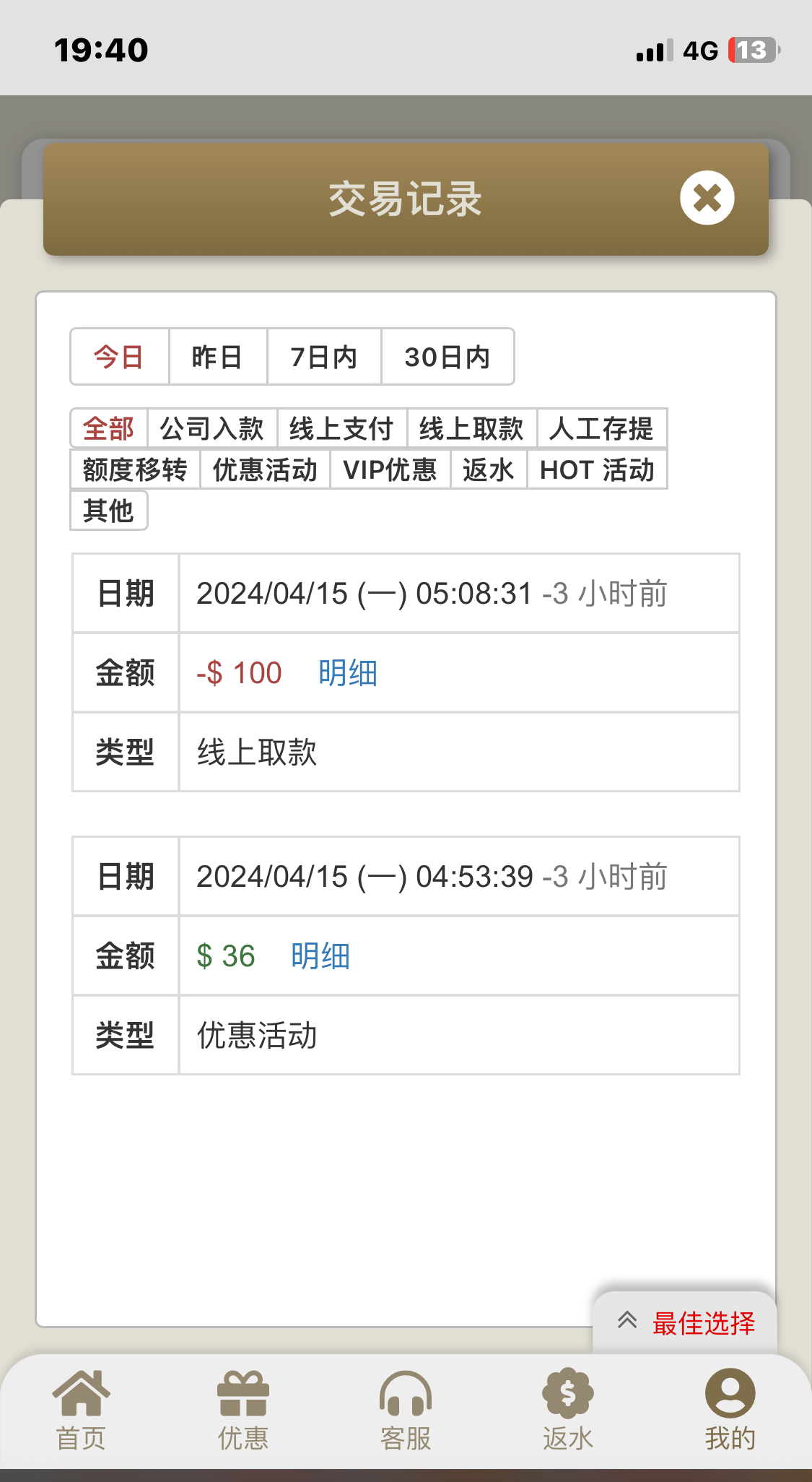
Task: Open 明细 for the -$100 withdrawal
Action: tap(348, 673)
